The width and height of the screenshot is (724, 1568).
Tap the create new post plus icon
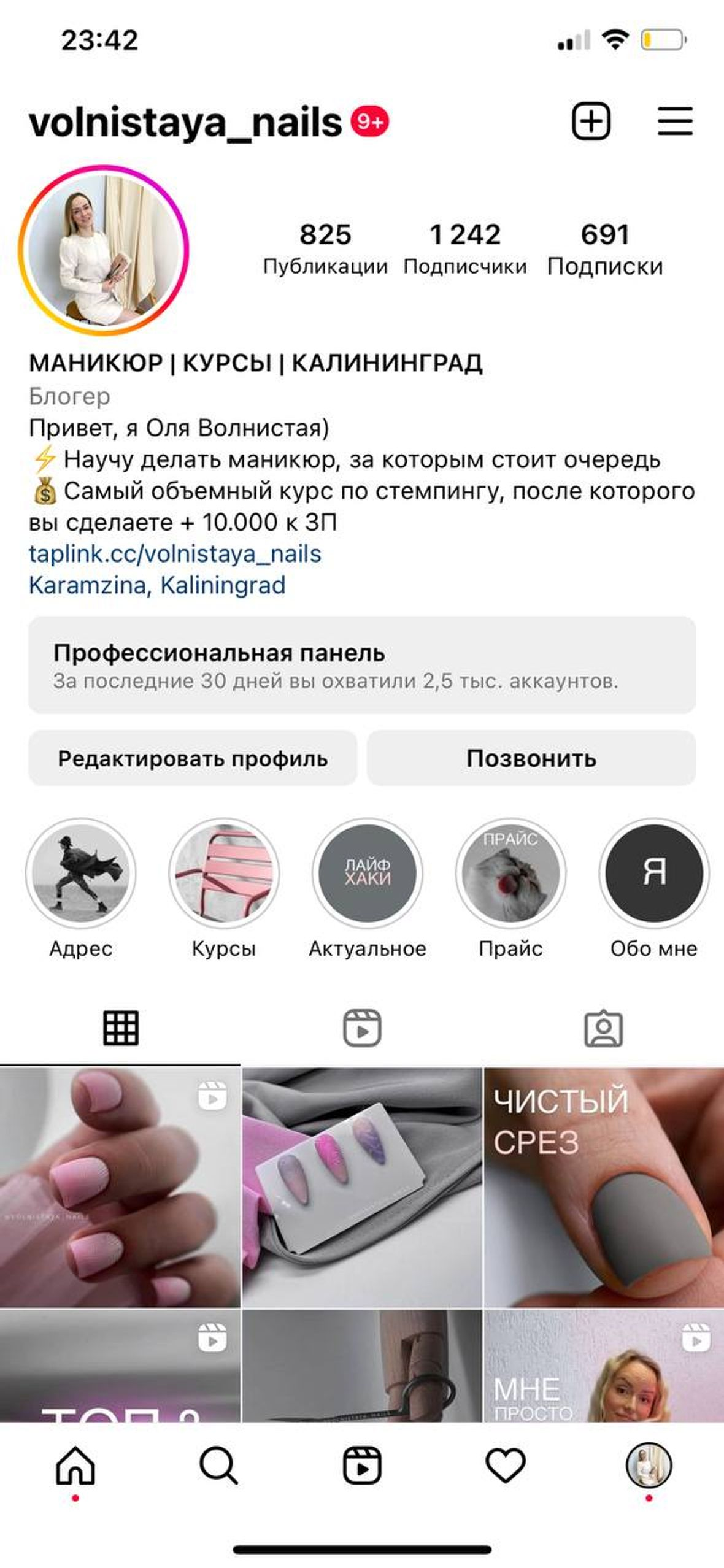coord(591,121)
